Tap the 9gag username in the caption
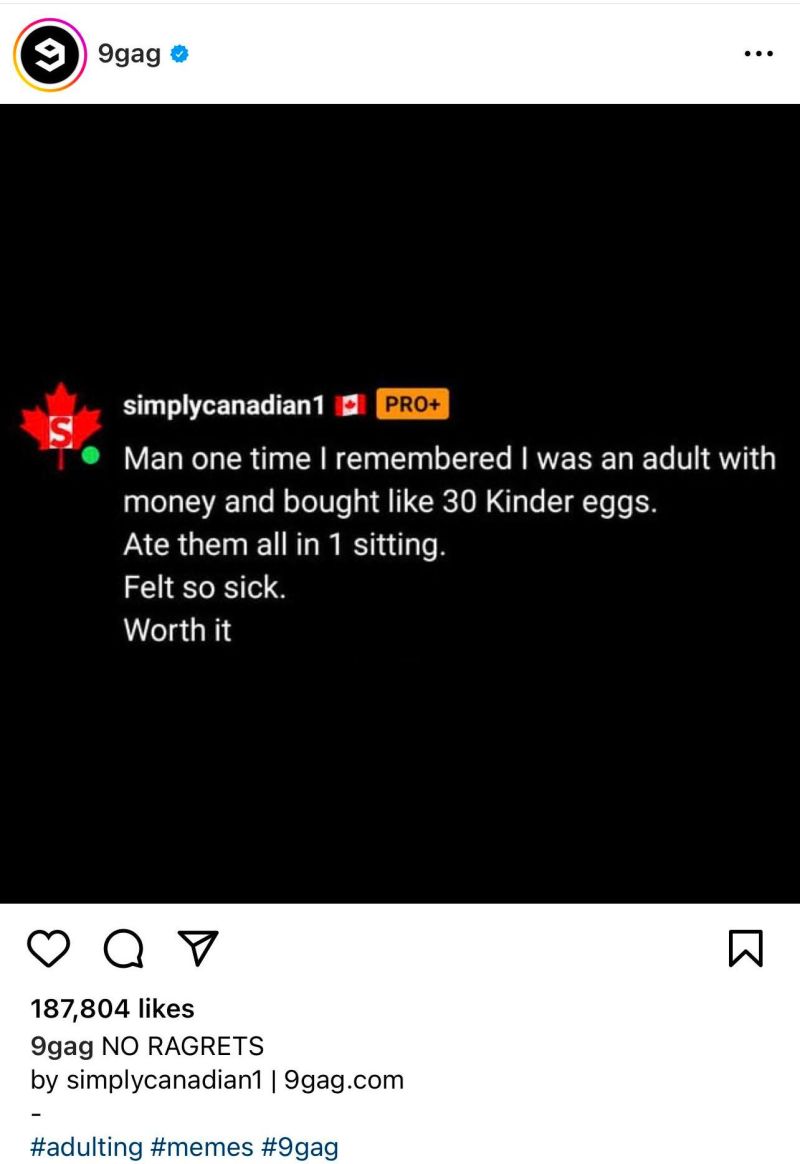 pyautogui.click(x=62, y=1046)
